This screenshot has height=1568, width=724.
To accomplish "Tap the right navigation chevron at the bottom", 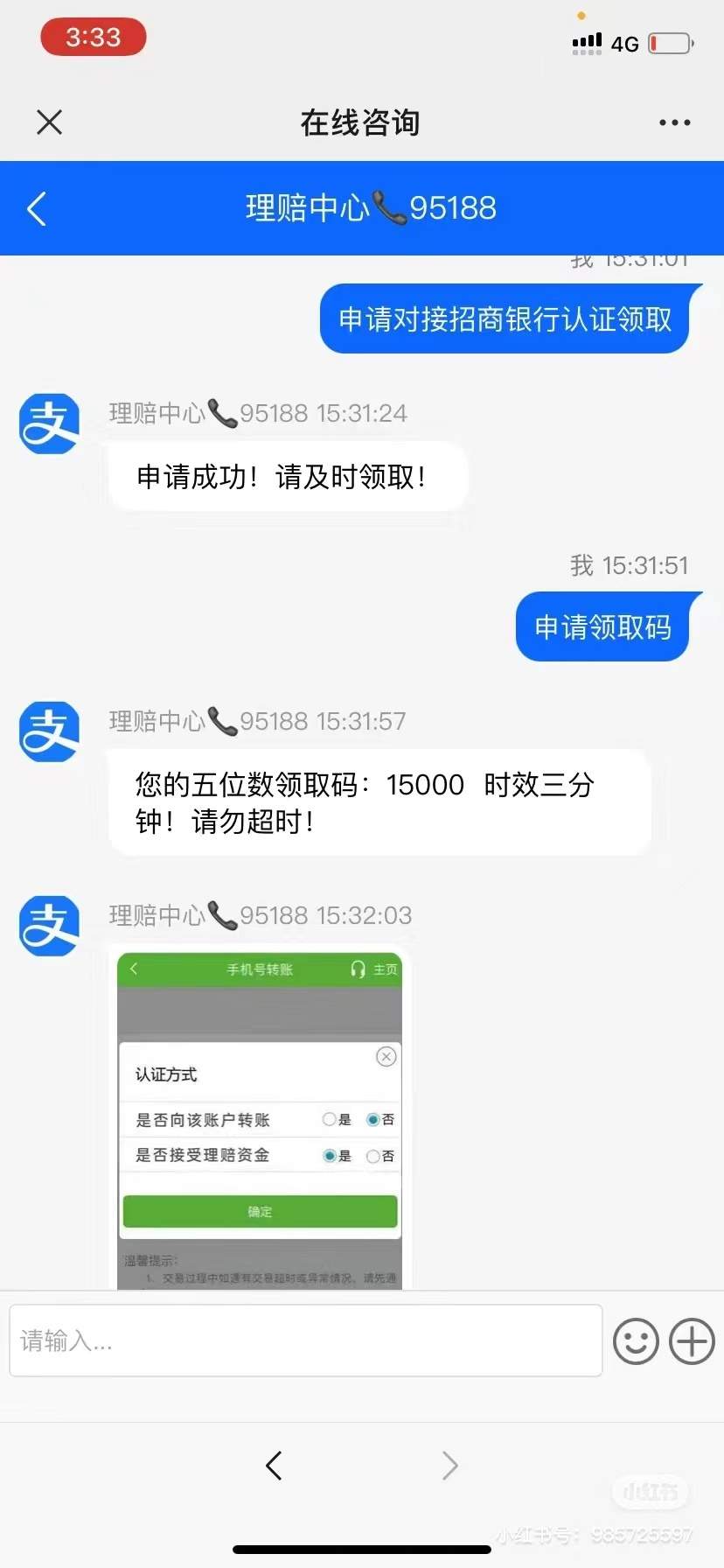I will (x=449, y=1466).
